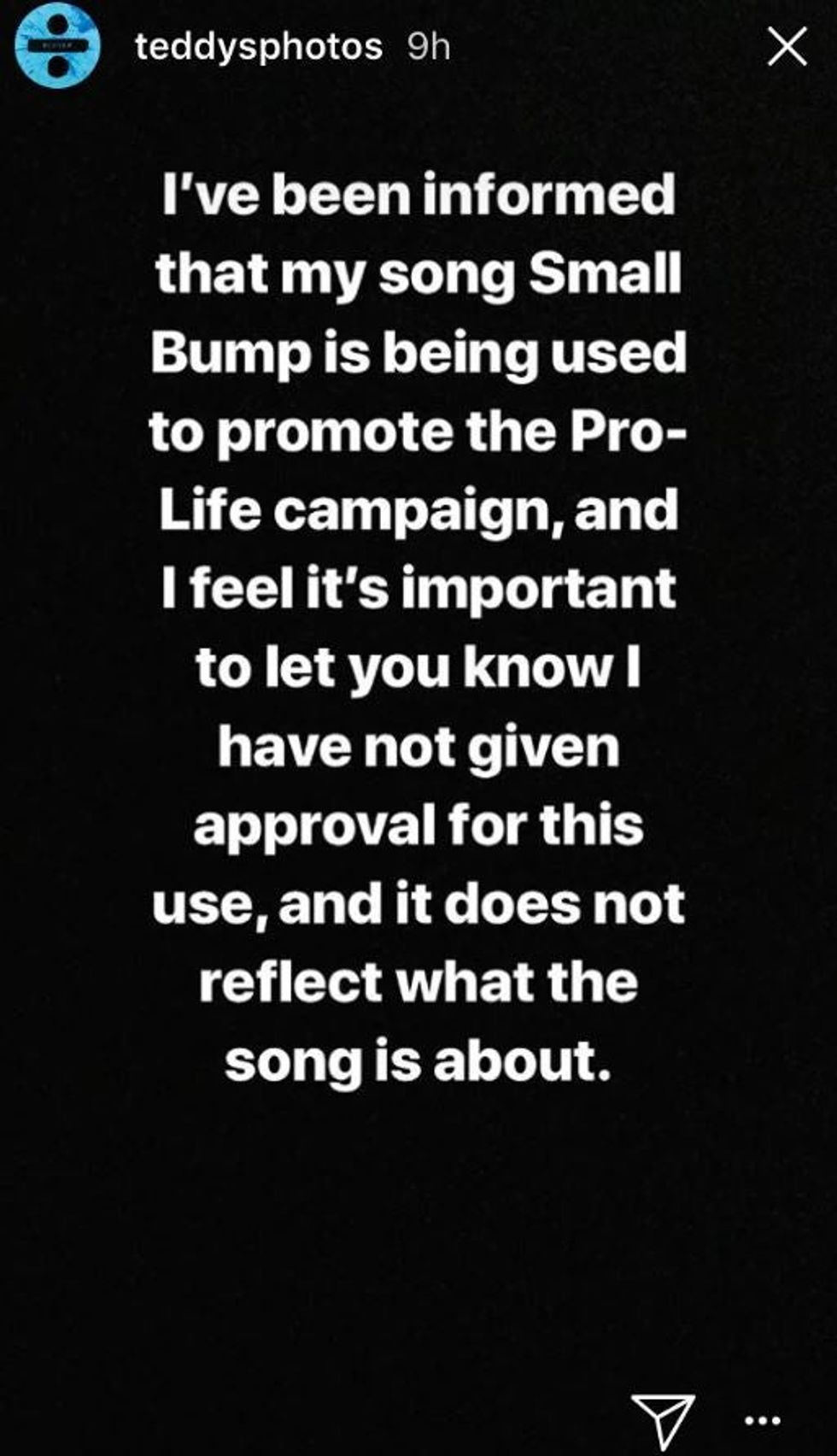837x1456 pixels.
Task: Close the story with the X button
Action: [x=787, y=47]
